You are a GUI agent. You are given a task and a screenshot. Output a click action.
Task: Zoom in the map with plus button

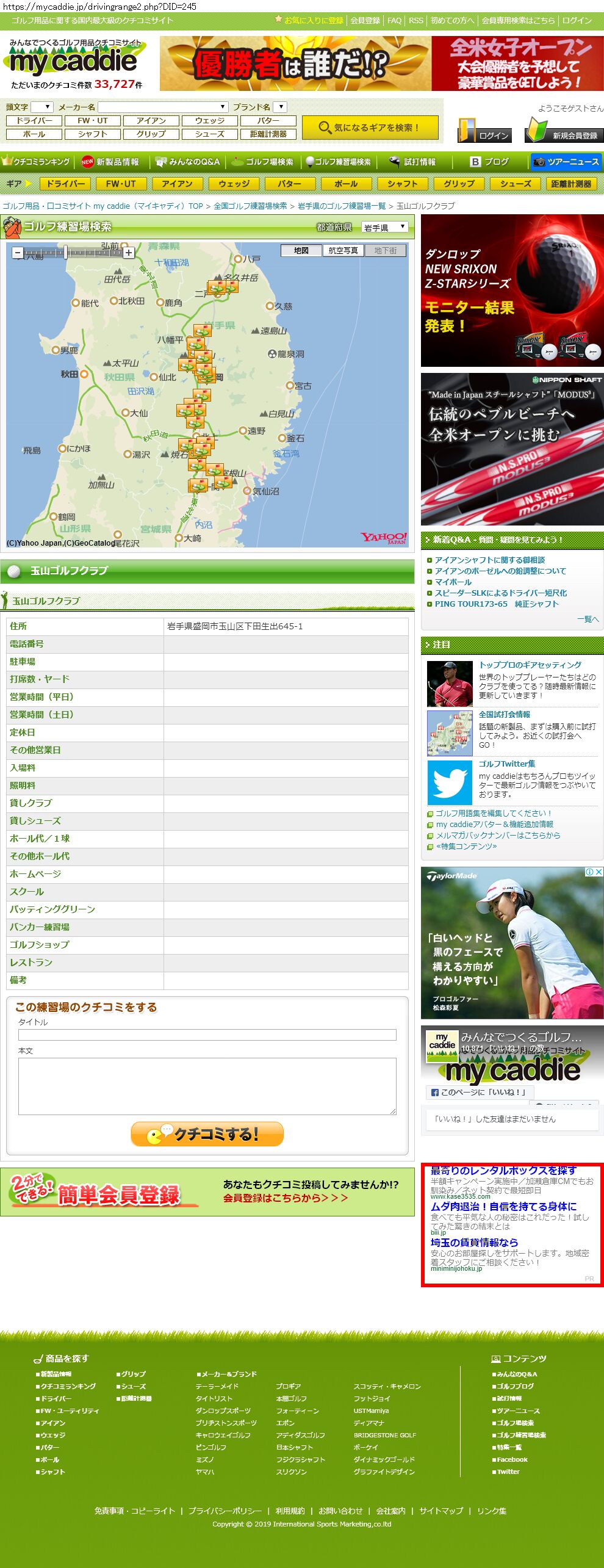[x=129, y=252]
